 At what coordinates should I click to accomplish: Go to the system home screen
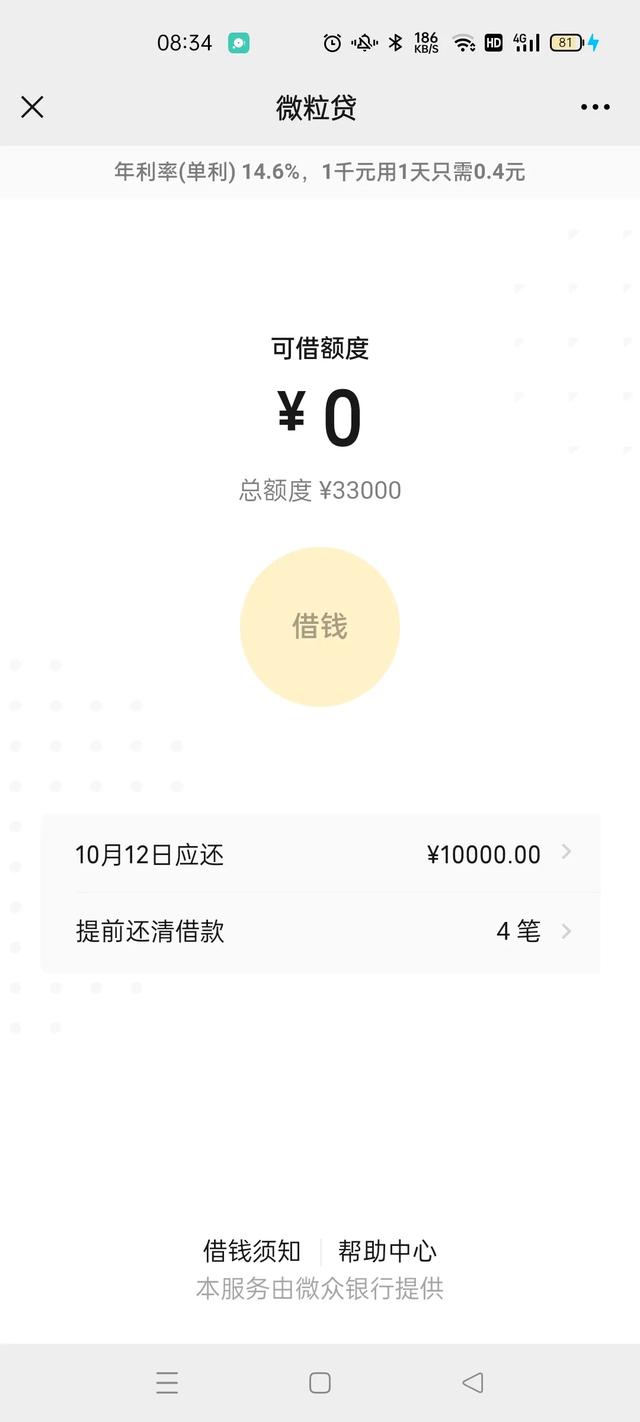pos(320,1383)
